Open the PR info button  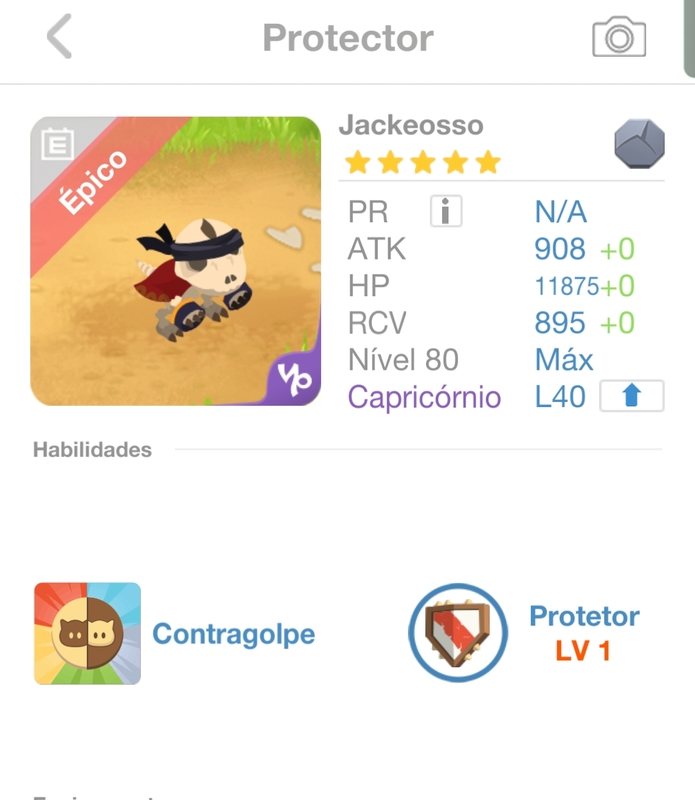click(x=446, y=211)
